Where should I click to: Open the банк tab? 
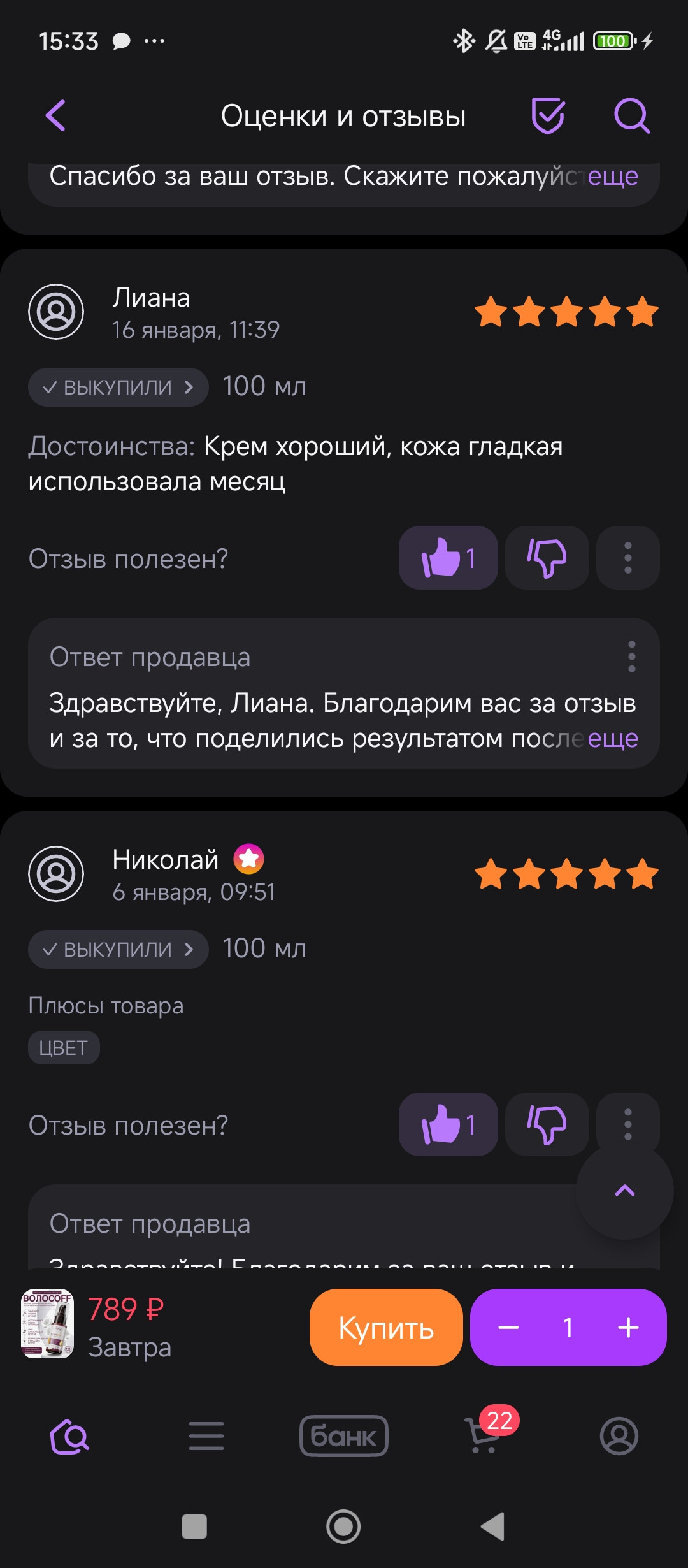pos(344,1436)
